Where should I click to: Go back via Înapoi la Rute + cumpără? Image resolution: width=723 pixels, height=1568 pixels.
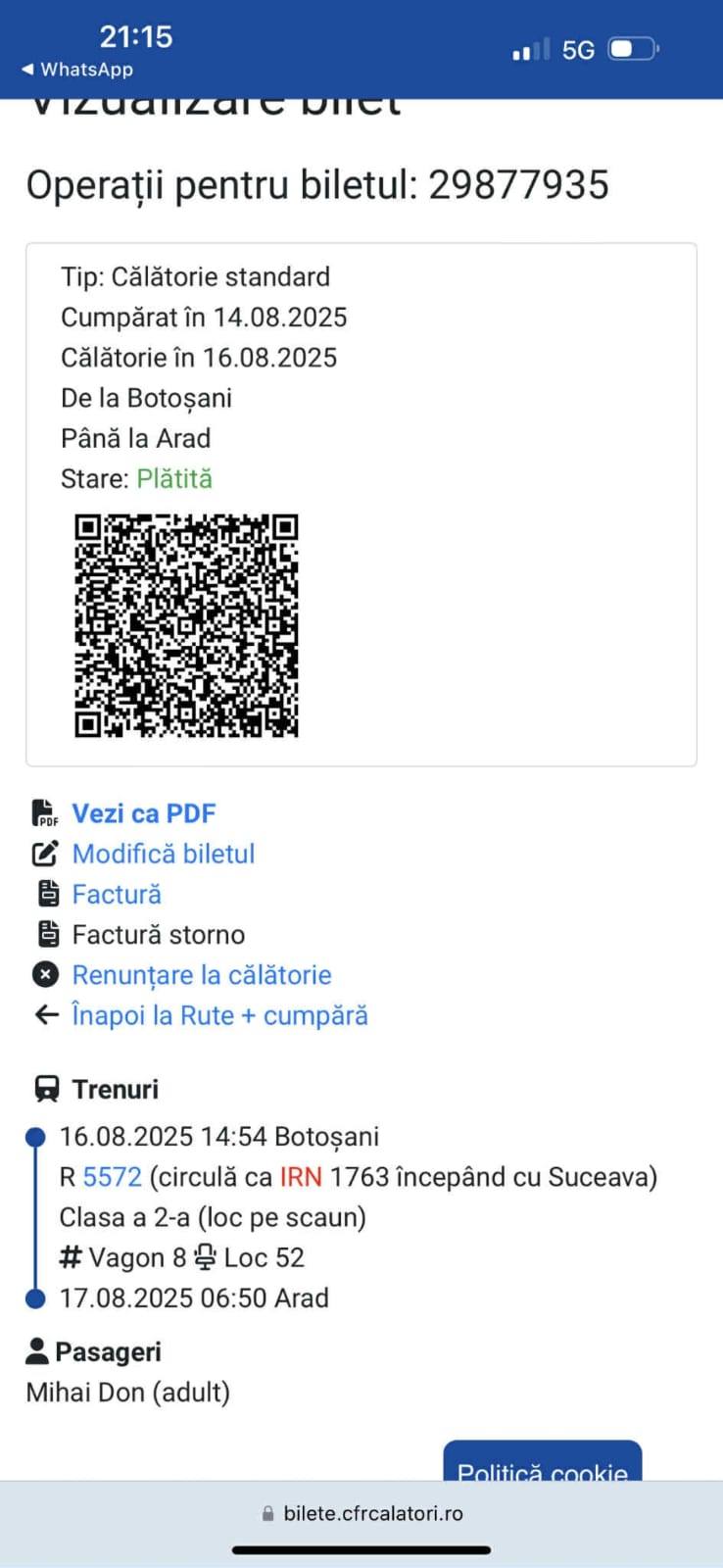[x=219, y=1015]
